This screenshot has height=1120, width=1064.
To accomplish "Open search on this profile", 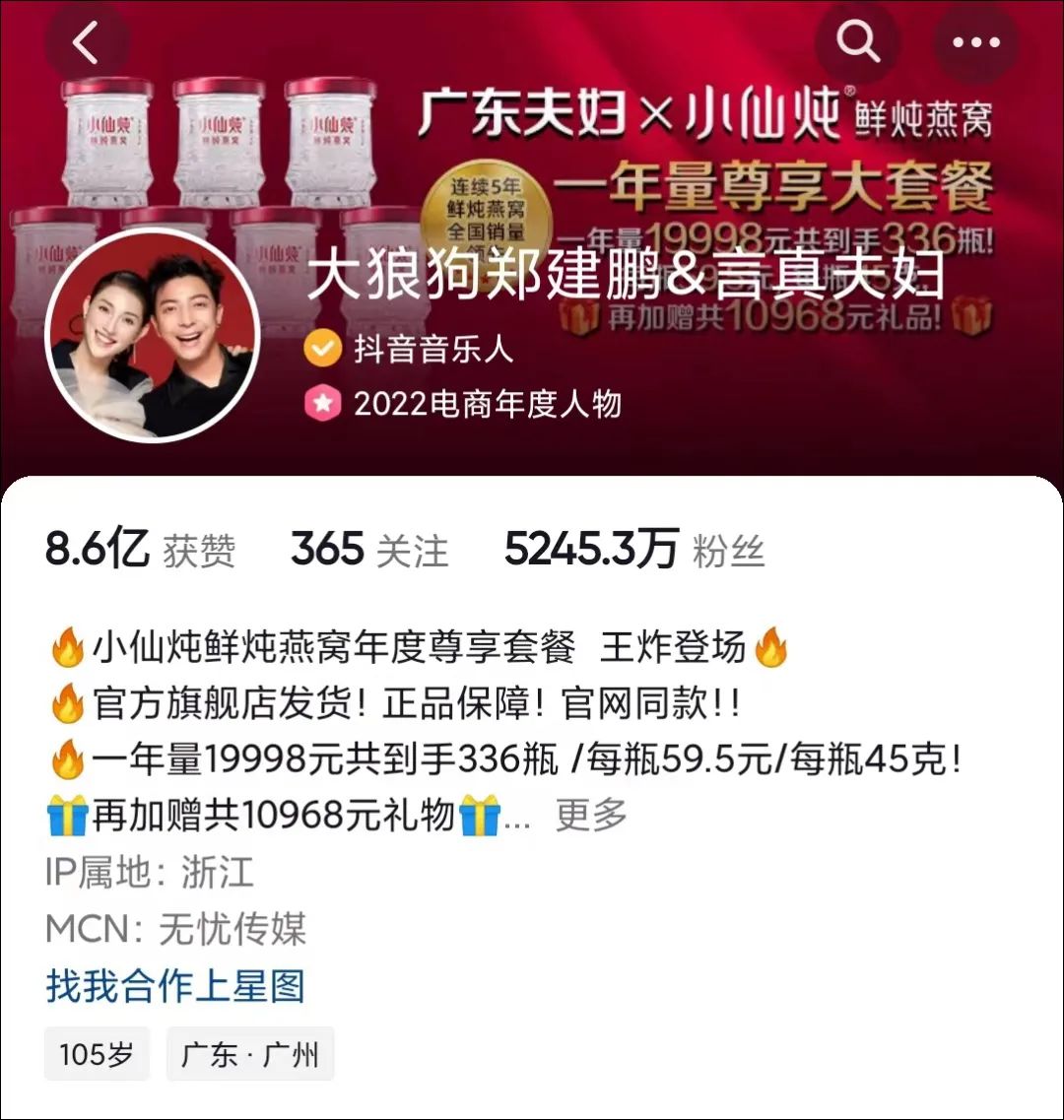I will tap(857, 40).
